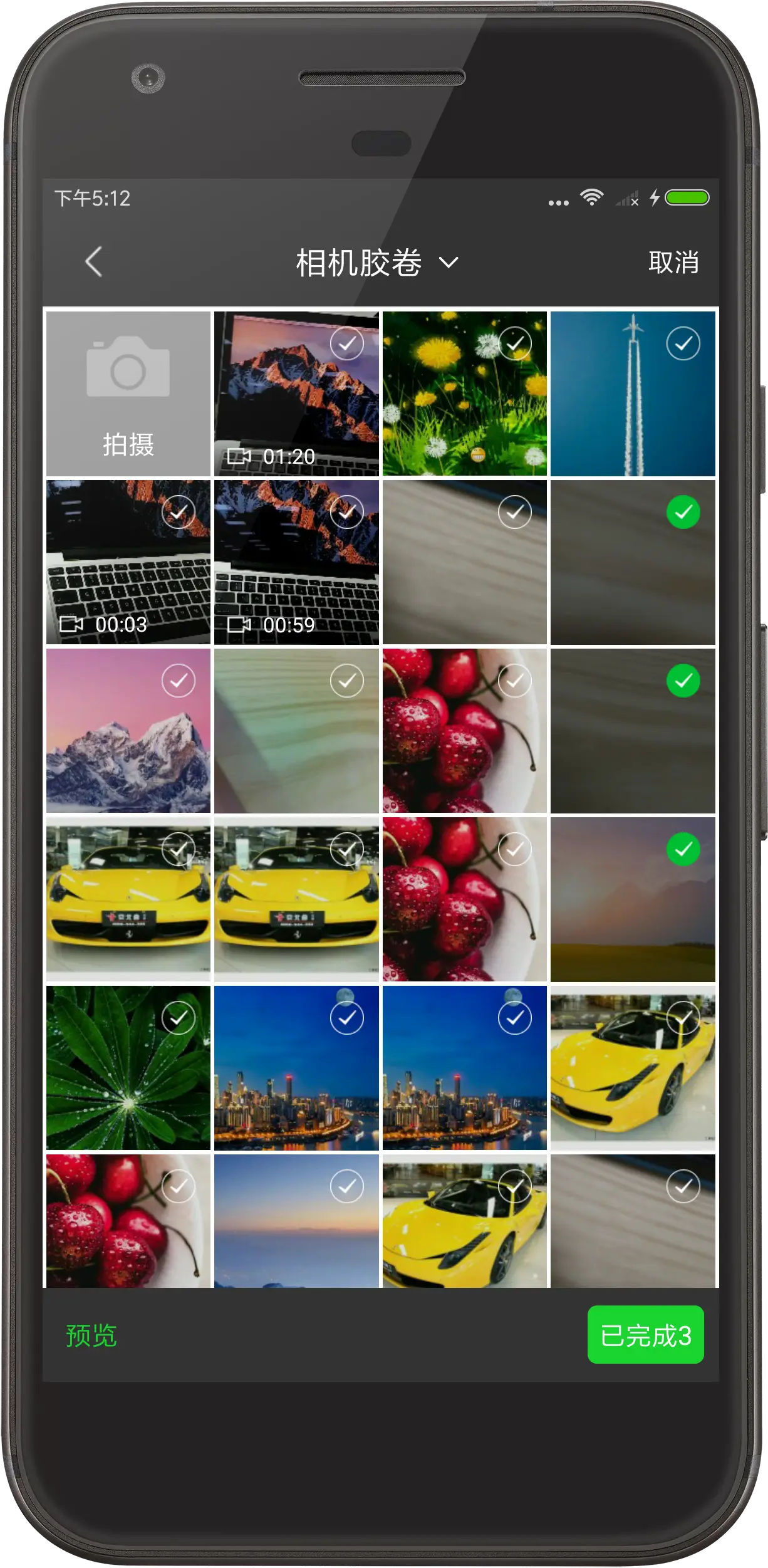Deselect the checked sunset landscape photo
Screen dimensions: 768x1568
tap(683, 849)
